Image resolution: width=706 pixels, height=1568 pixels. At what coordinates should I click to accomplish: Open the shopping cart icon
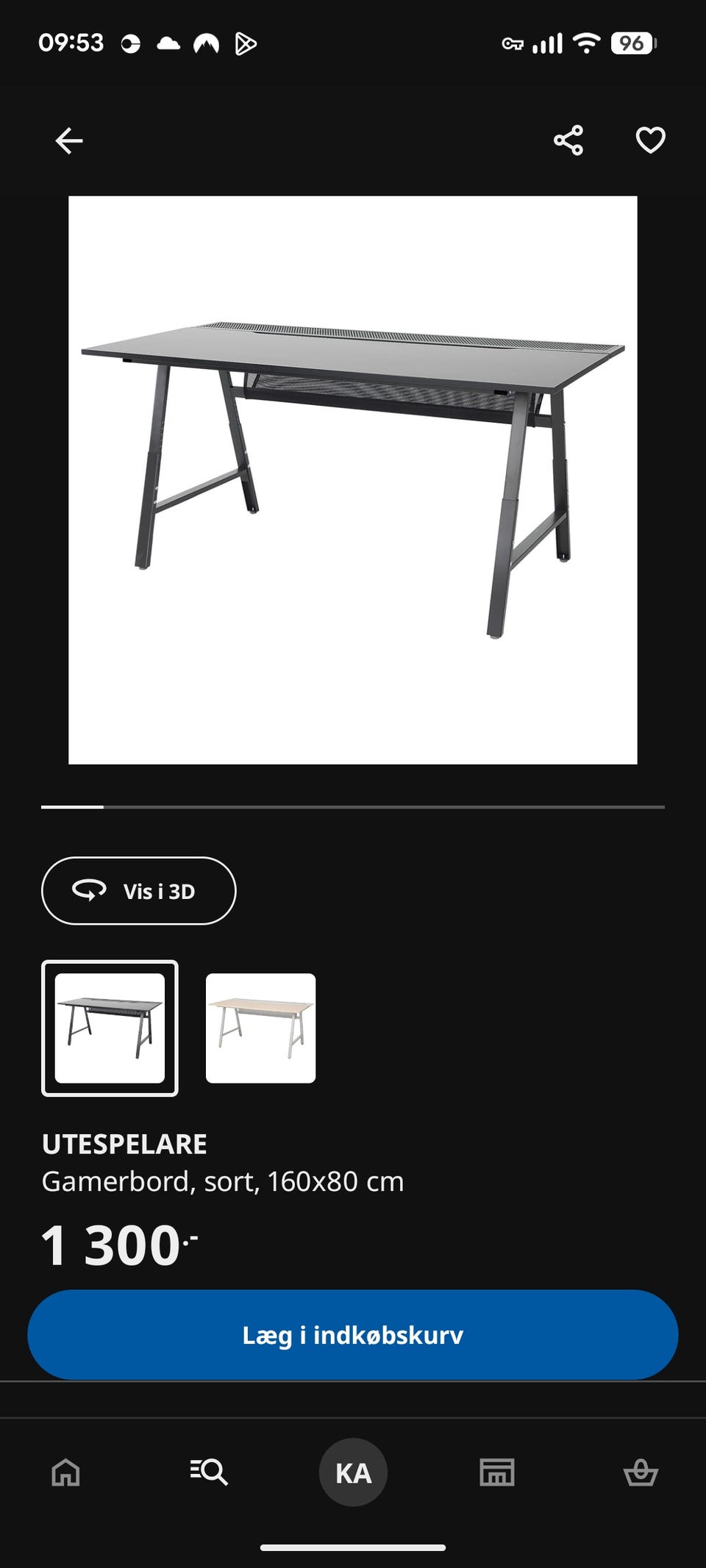coord(641,1472)
